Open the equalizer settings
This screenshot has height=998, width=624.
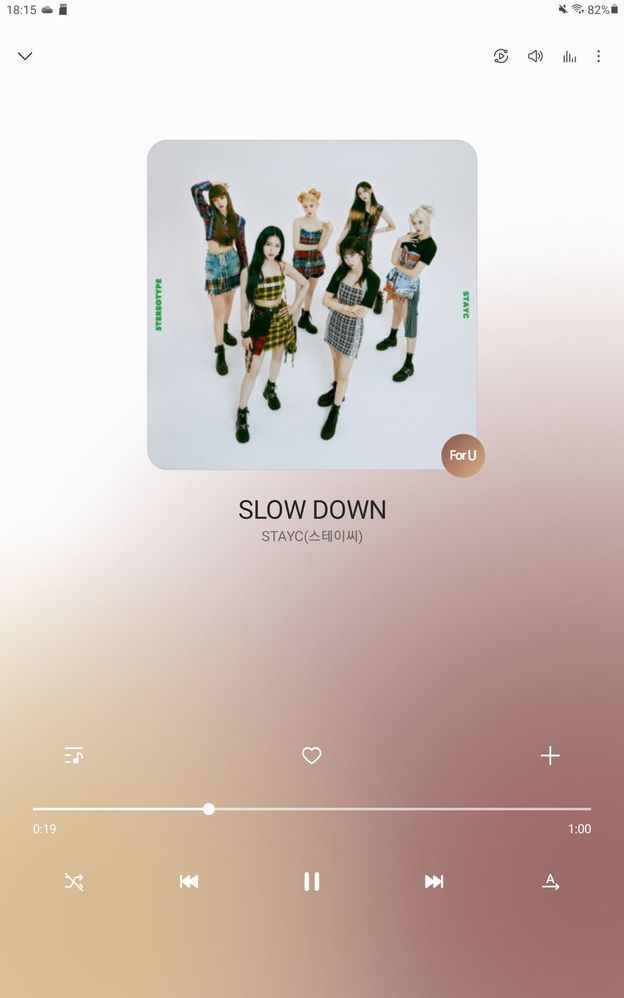569,56
